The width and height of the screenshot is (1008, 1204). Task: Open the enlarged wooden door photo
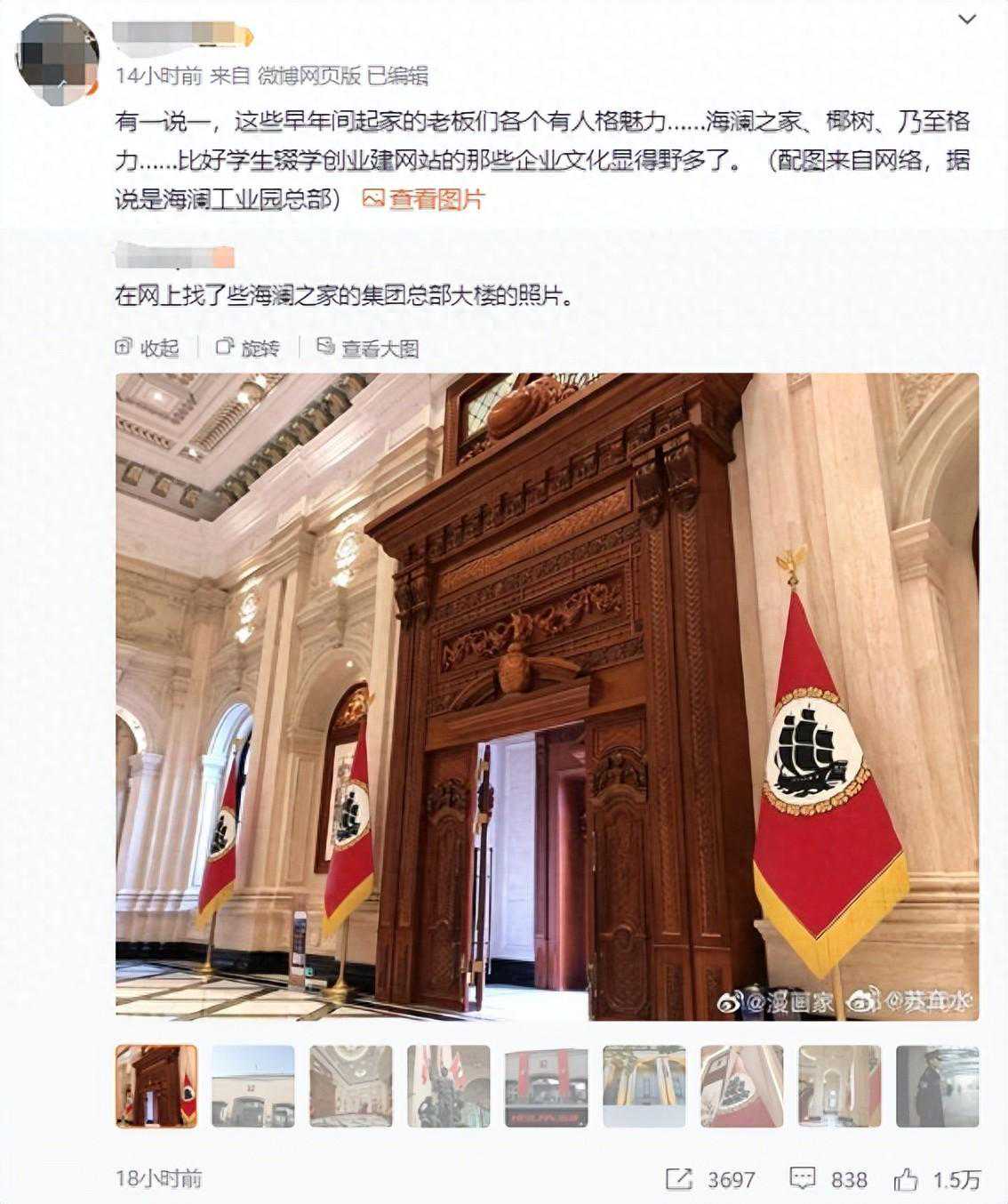point(547,695)
